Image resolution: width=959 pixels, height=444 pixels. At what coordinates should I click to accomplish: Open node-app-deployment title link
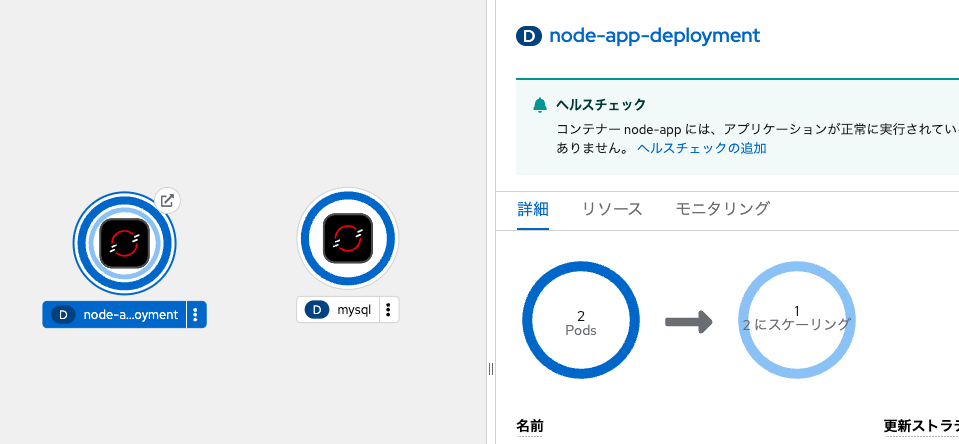click(x=655, y=35)
